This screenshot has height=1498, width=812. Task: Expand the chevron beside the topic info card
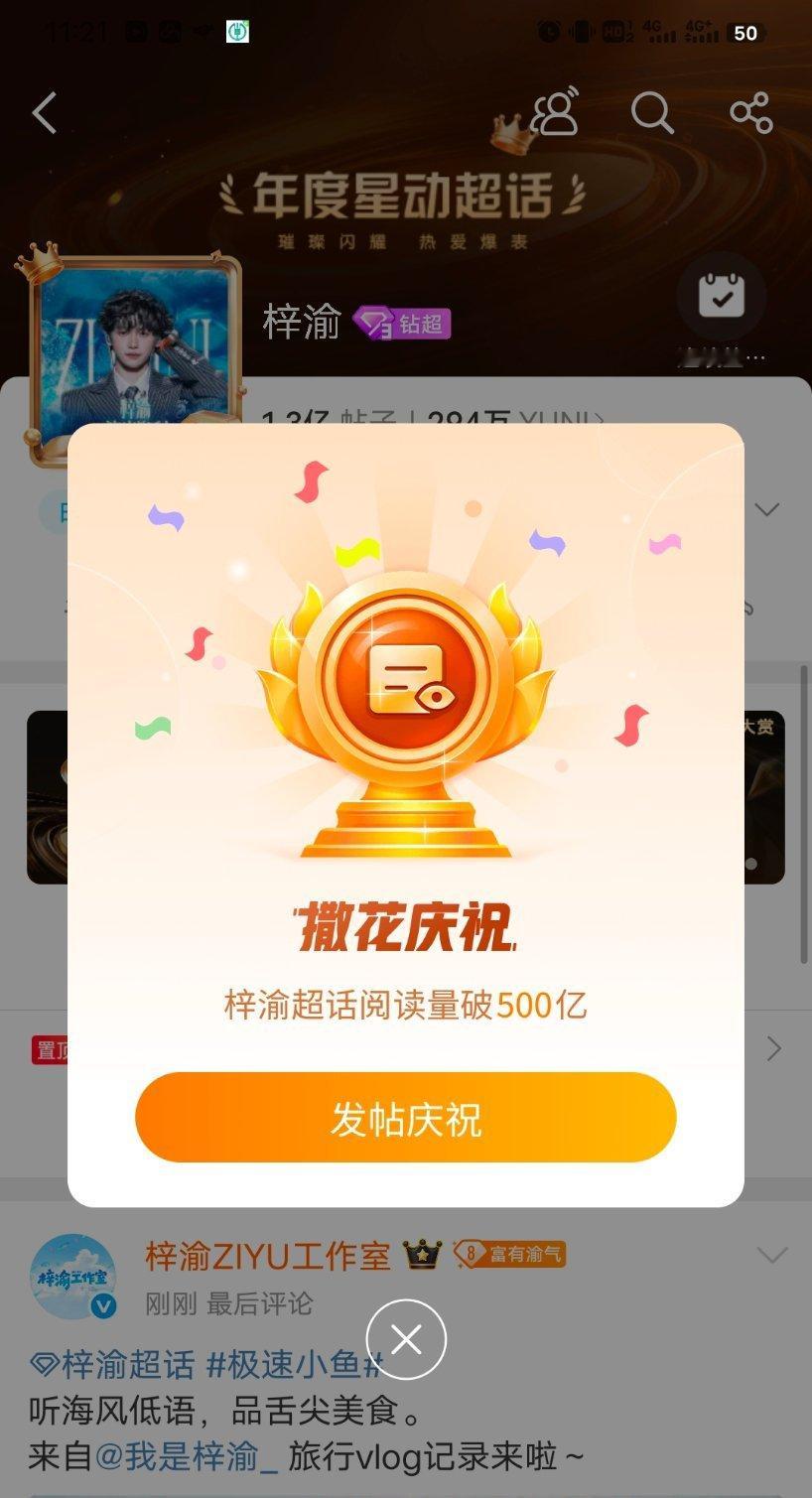[x=766, y=509]
